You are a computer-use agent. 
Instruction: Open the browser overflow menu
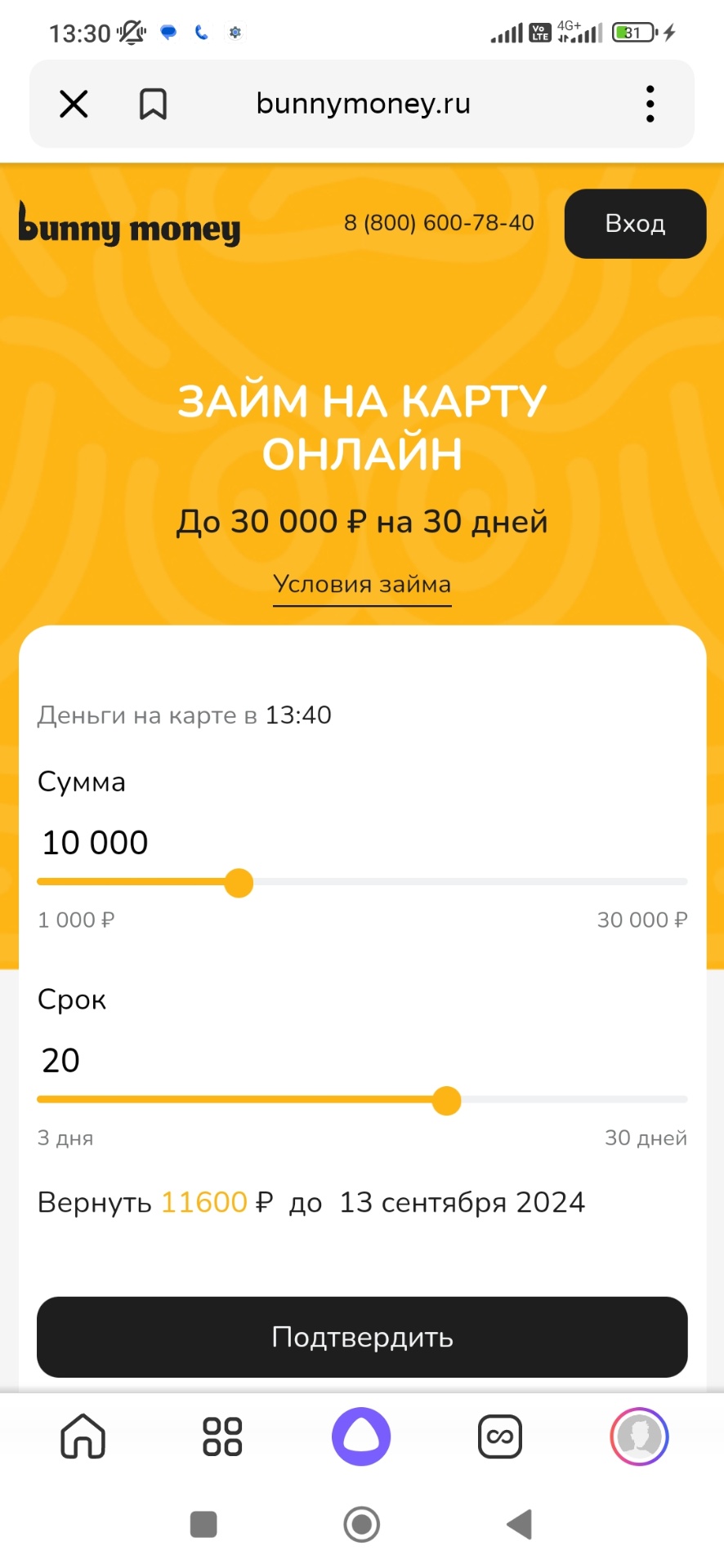pyautogui.click(x=650, y=104)
